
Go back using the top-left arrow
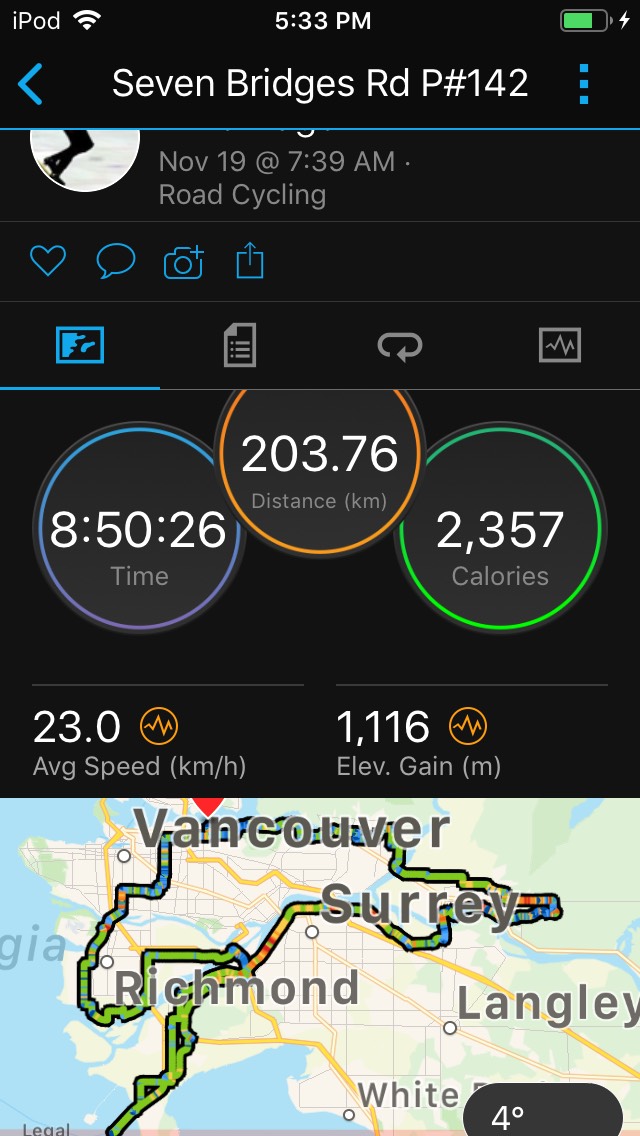32,84
